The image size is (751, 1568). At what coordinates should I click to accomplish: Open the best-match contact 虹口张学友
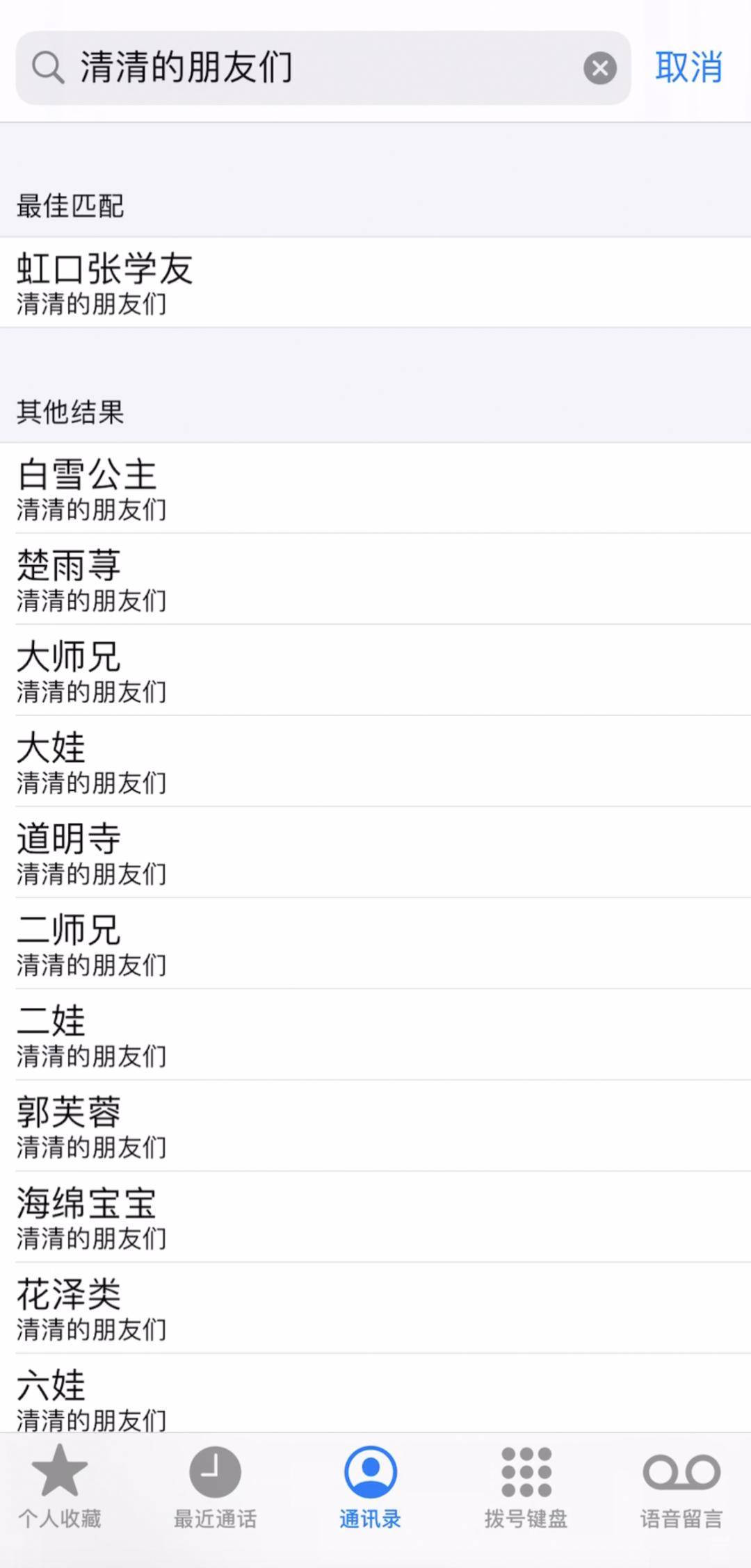coord(375,282)
